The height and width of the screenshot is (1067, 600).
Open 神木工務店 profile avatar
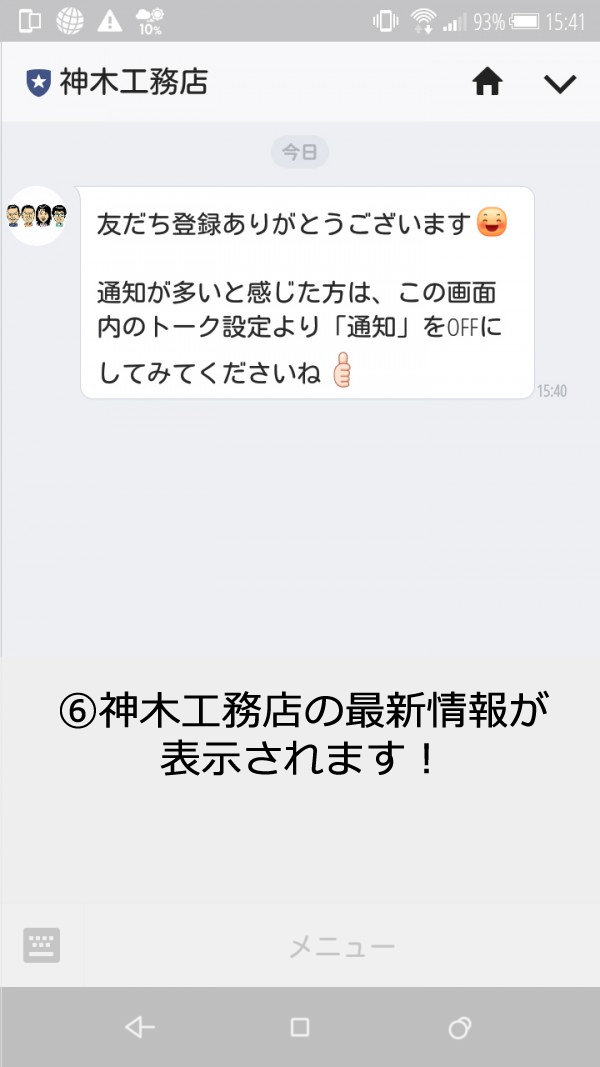click(37, 215)
